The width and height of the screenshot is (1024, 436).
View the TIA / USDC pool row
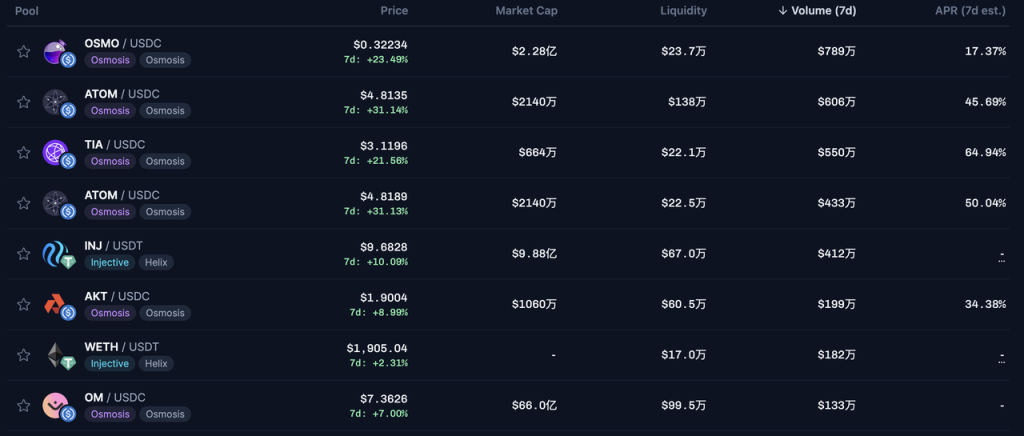(x=115, y=145)
